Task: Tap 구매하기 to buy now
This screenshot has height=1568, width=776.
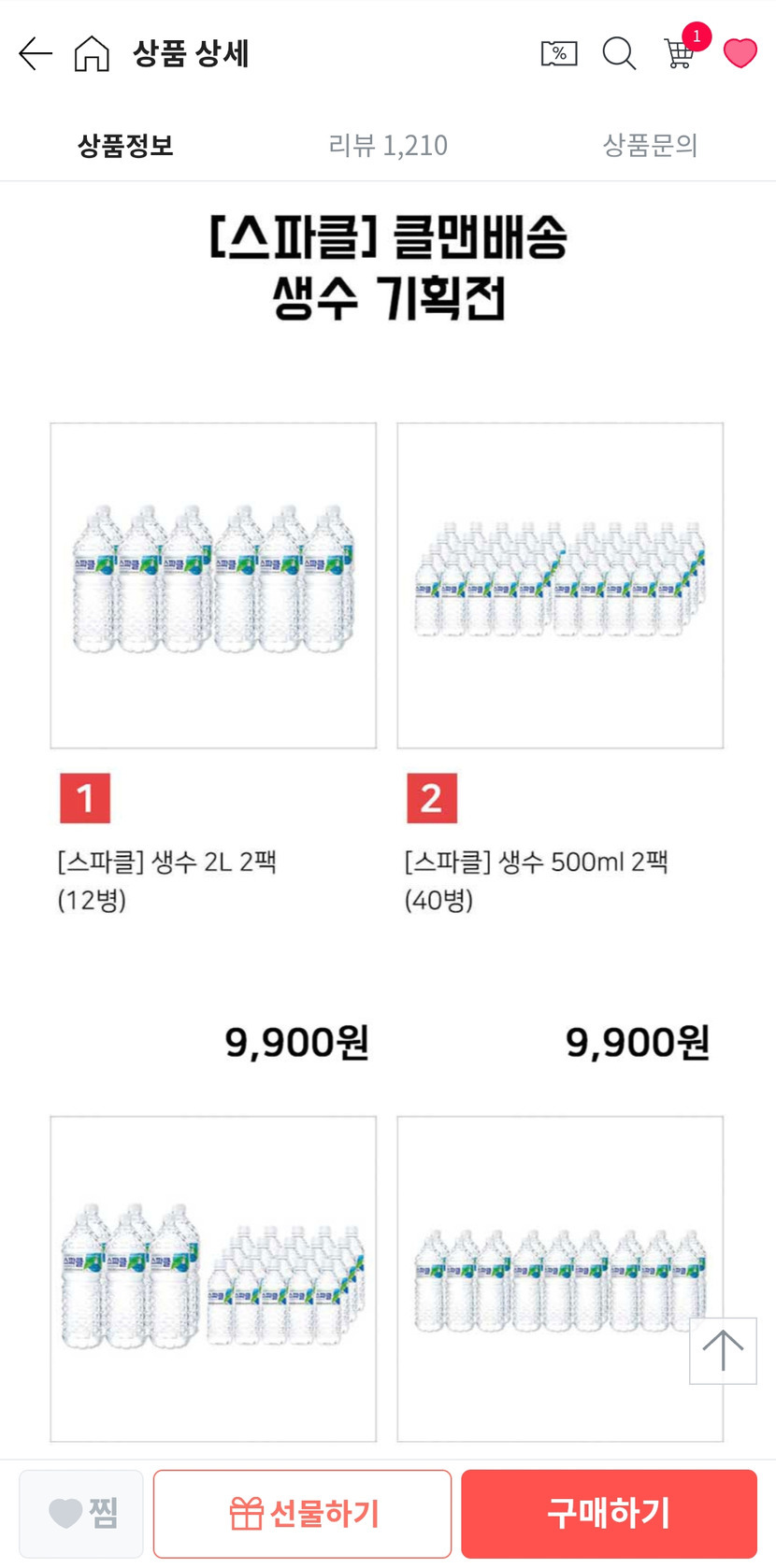Action: (x=609, y=1513)
